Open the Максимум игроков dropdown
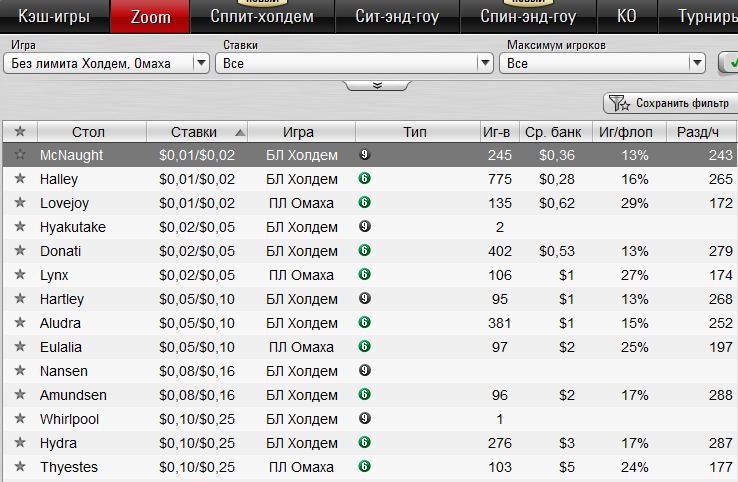 pyautogui.click(x=697, y=63)
